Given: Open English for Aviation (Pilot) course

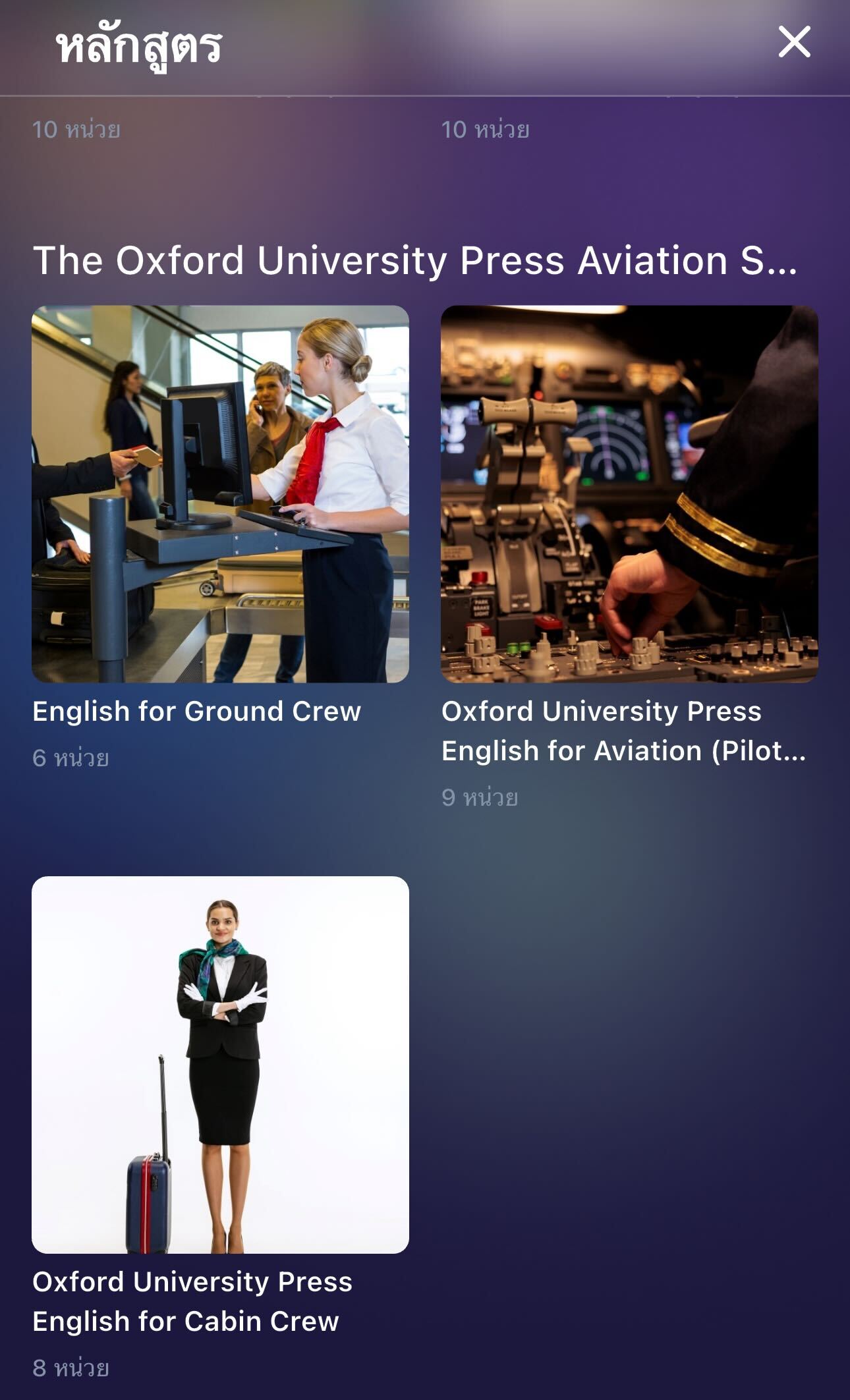Looking at the screenshot, I should pyautogui.click(x=629, y=494).
